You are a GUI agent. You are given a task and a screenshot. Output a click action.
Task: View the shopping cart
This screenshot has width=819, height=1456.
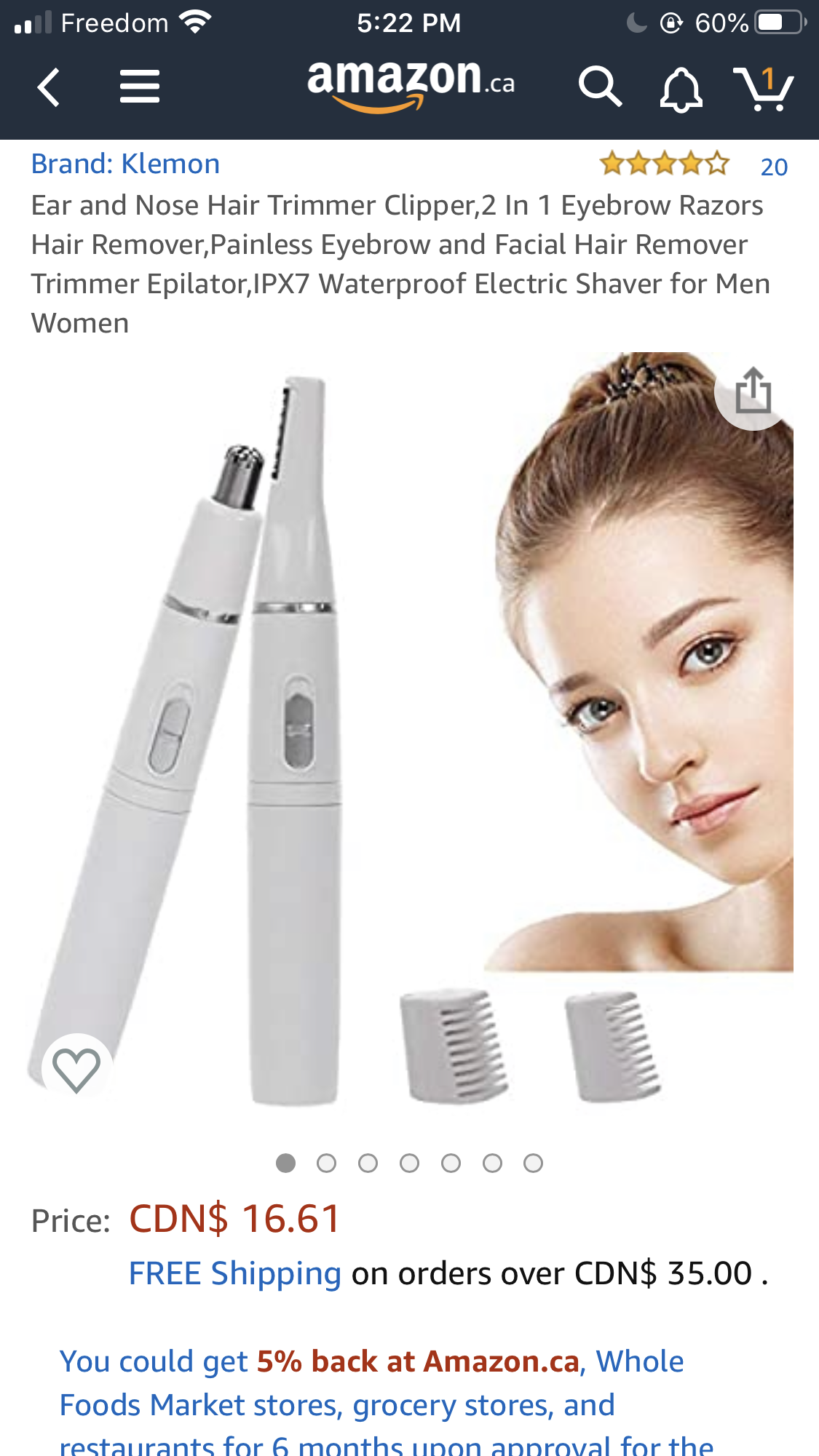(x=764, y=88)
